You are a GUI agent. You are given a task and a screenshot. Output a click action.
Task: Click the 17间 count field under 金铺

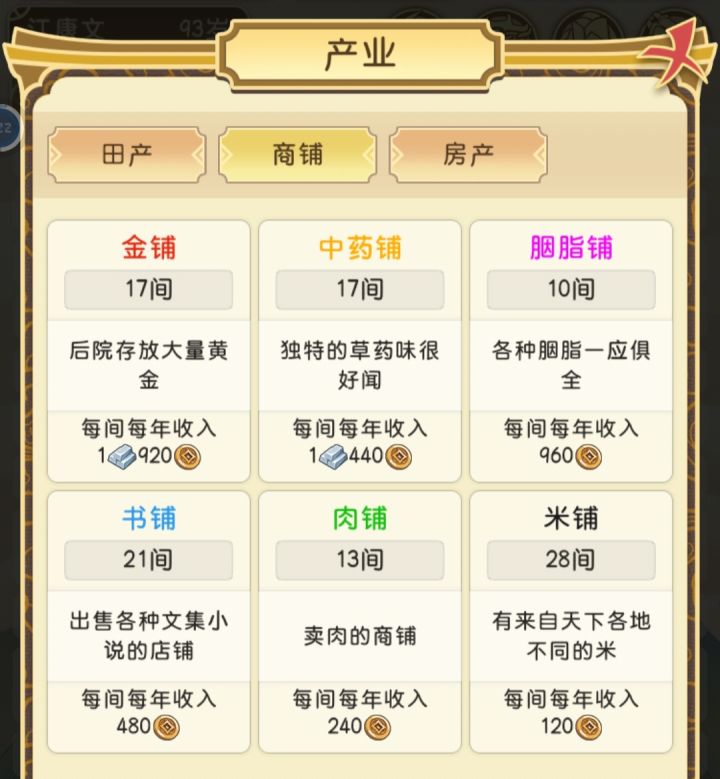(x=147, y=290)
